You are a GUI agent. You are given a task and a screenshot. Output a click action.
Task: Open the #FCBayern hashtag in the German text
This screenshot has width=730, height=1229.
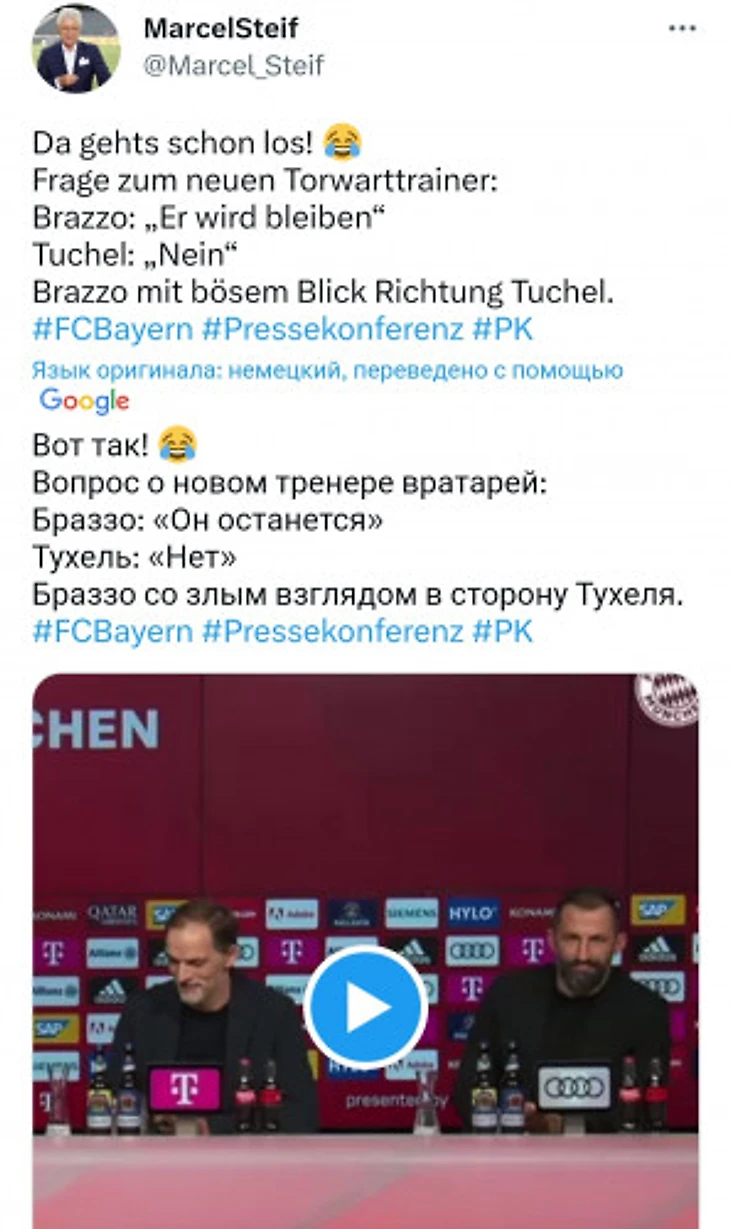(112, 329)
